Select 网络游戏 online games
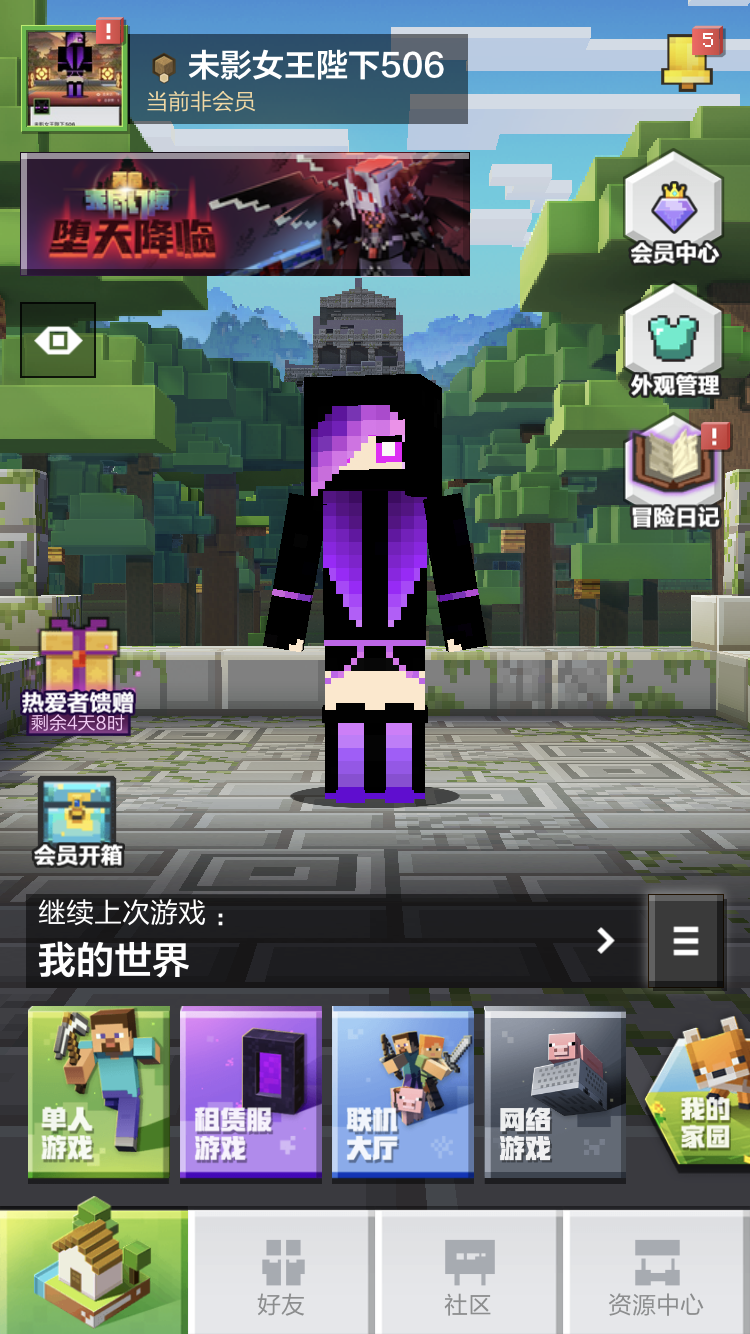 [x=555, y=1093]
